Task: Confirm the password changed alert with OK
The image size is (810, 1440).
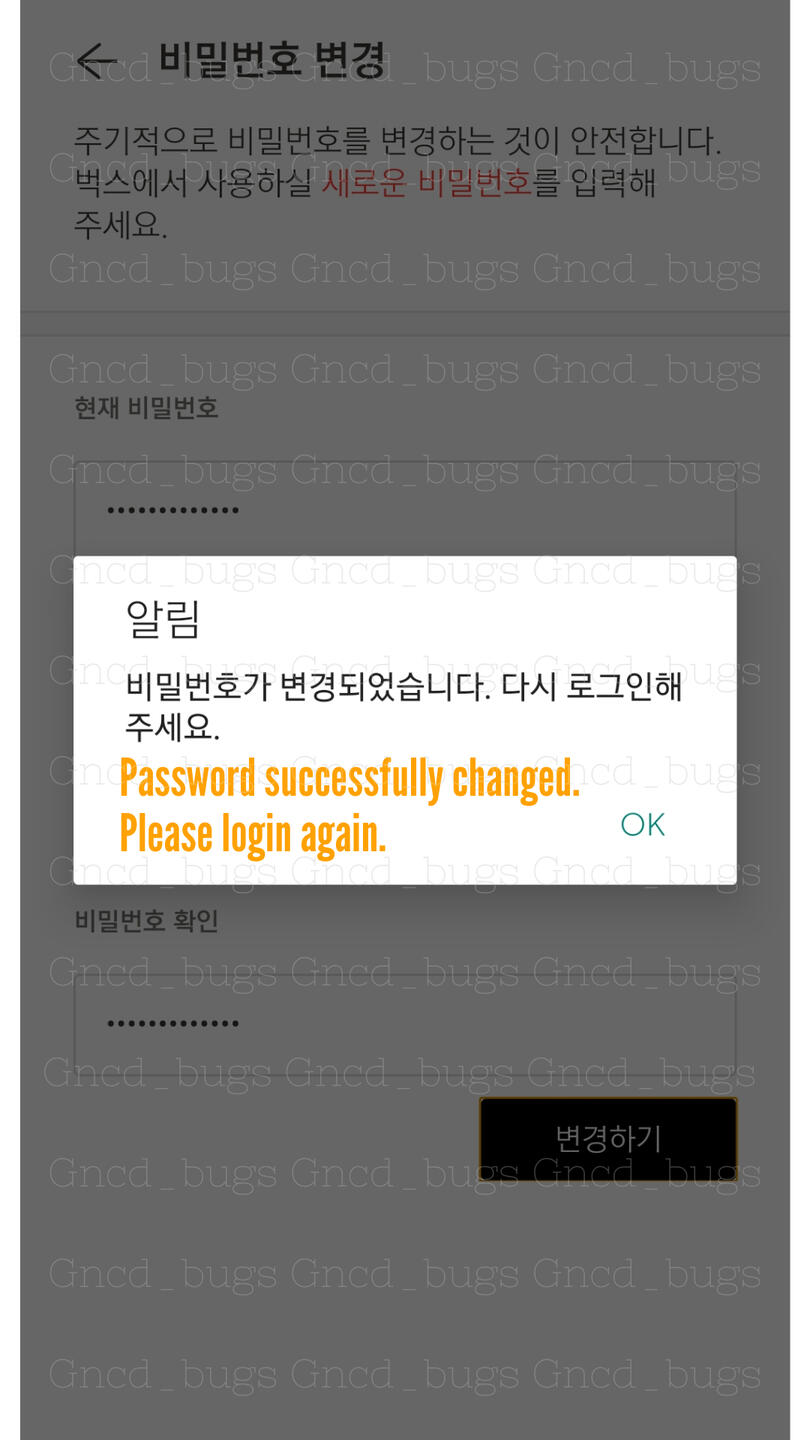Action: pos(642,824)
